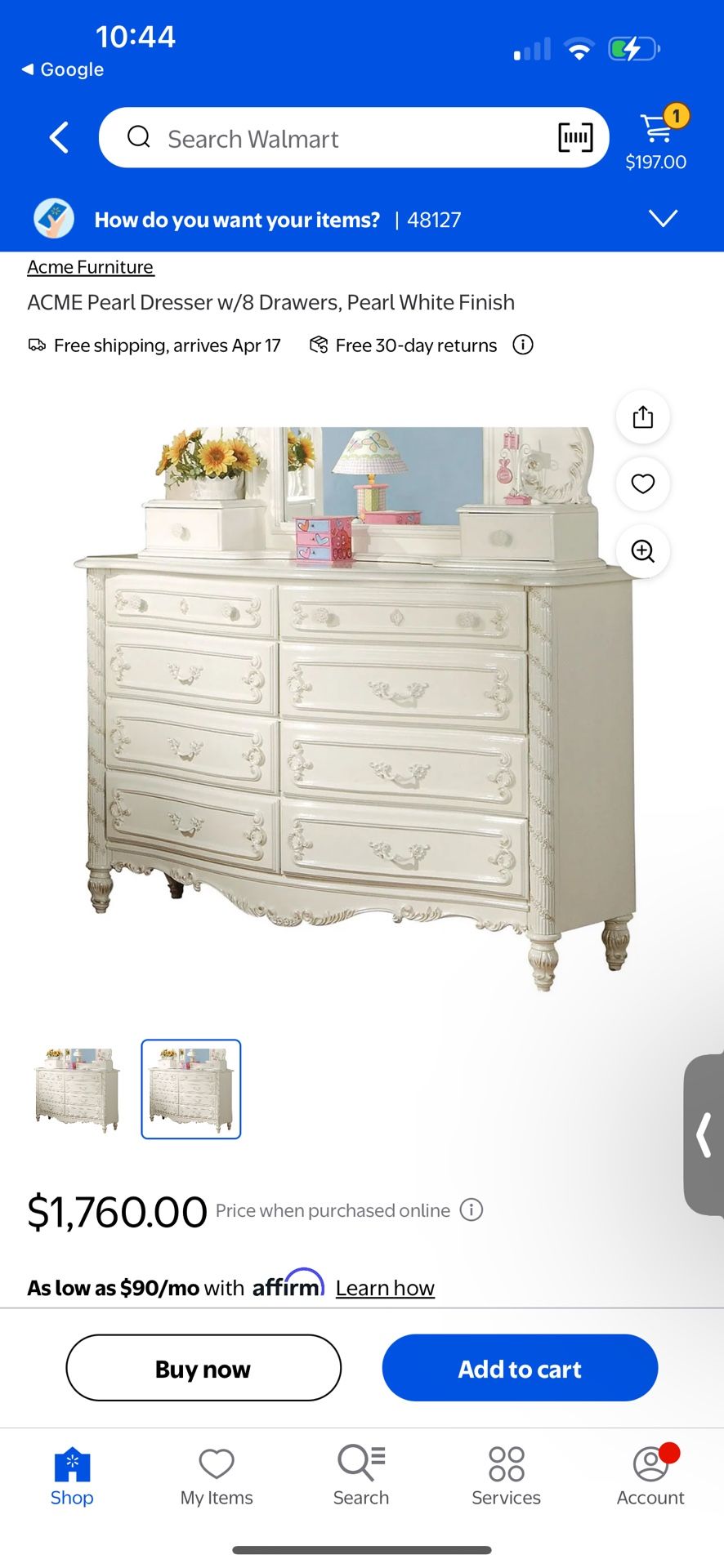Add the dresser to cart
This screenshot has width=724, height=1568.
click(520, 1369)
